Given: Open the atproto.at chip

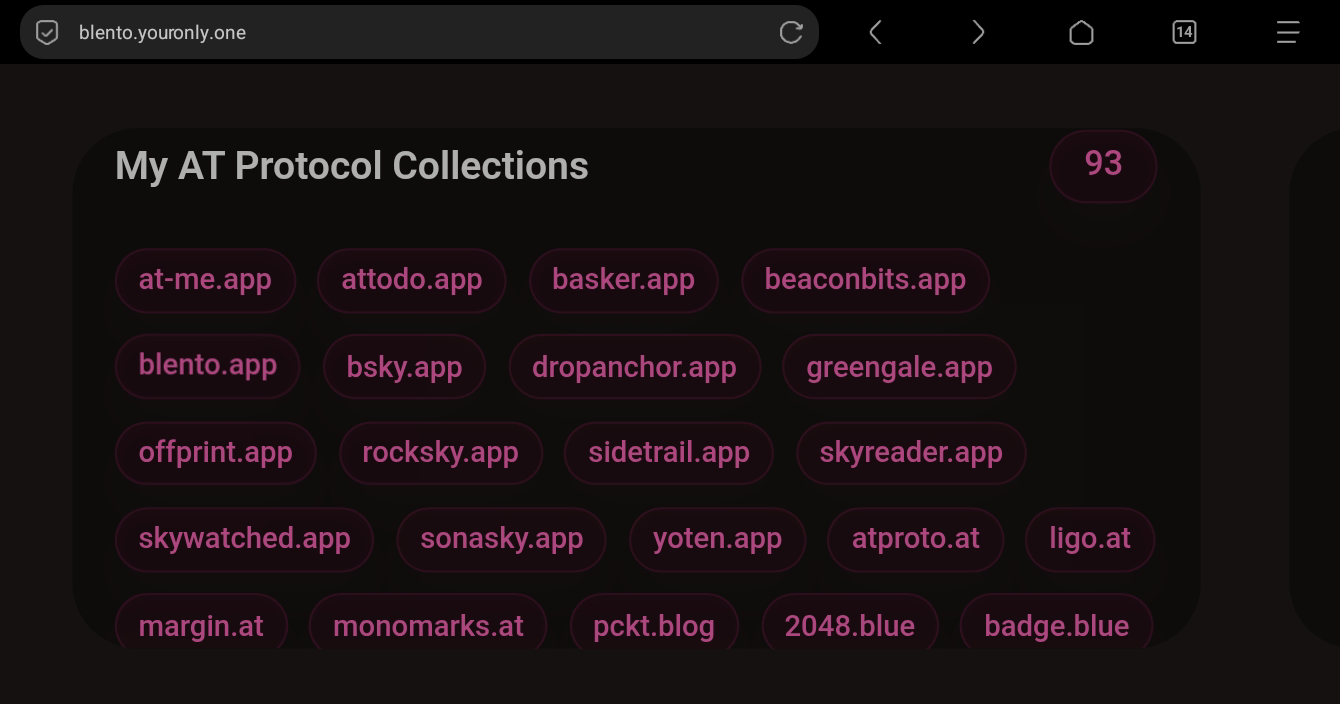Looking at the screenshot, I should [x=915, y=539].
